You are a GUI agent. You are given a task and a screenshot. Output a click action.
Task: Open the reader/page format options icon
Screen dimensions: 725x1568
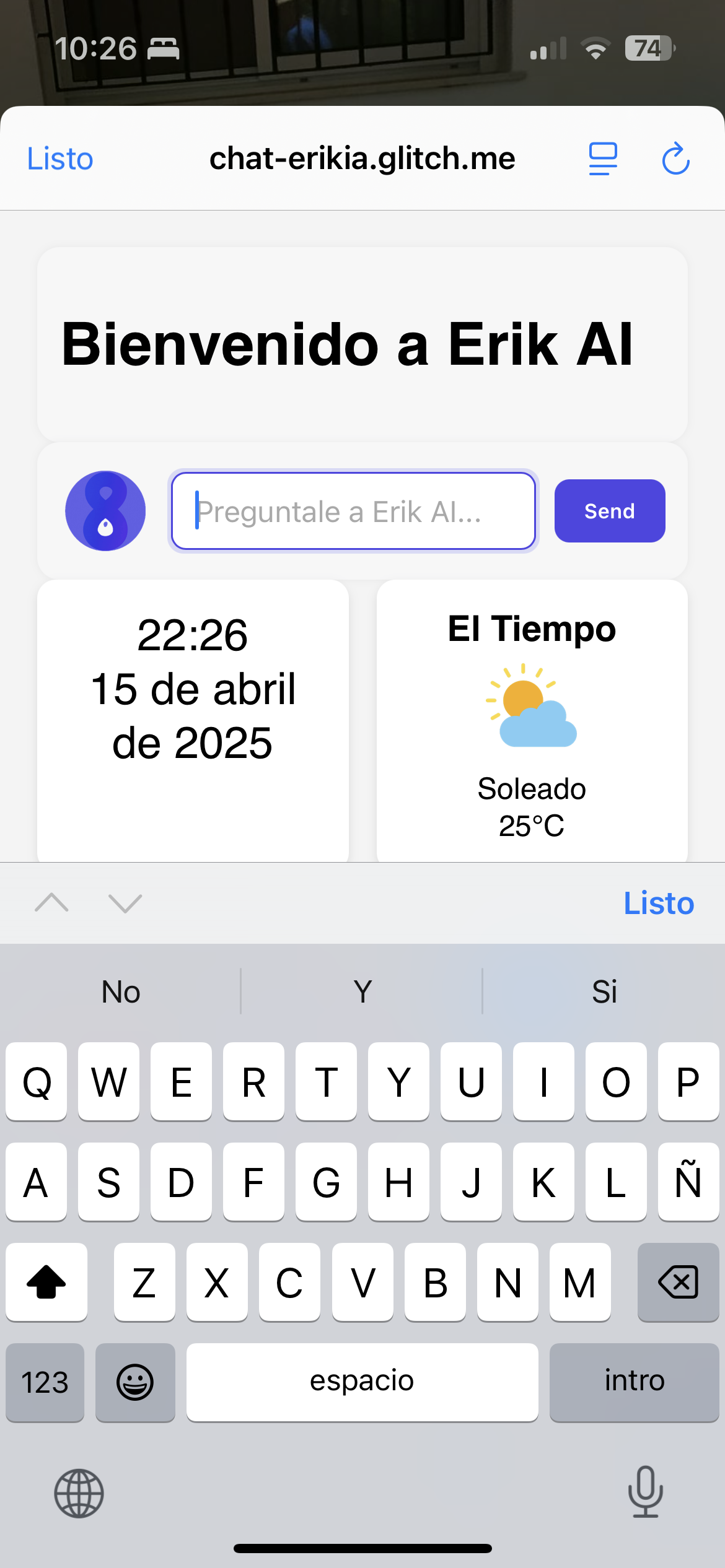click(602, 159)
